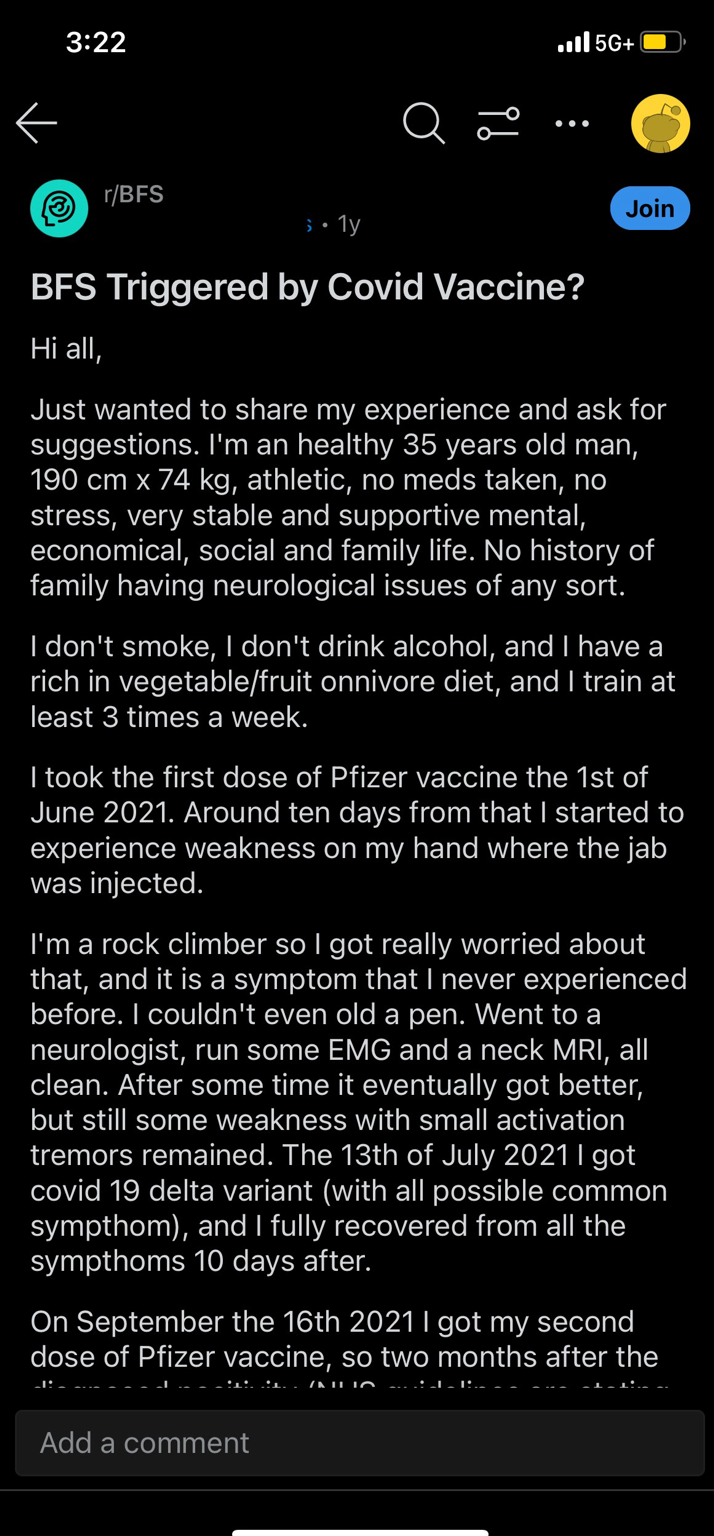The image size is (714, 1536).
Task: Go back with the arrow icon
Action: coord(37,123)
